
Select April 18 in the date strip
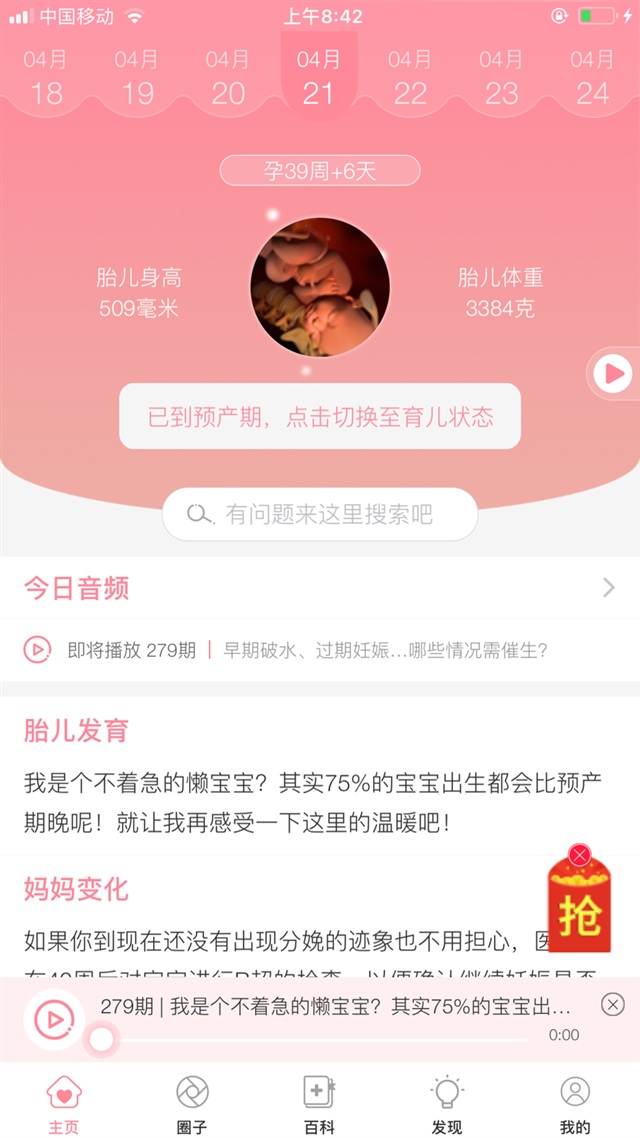pyautogui.click(x=46, y=78)
